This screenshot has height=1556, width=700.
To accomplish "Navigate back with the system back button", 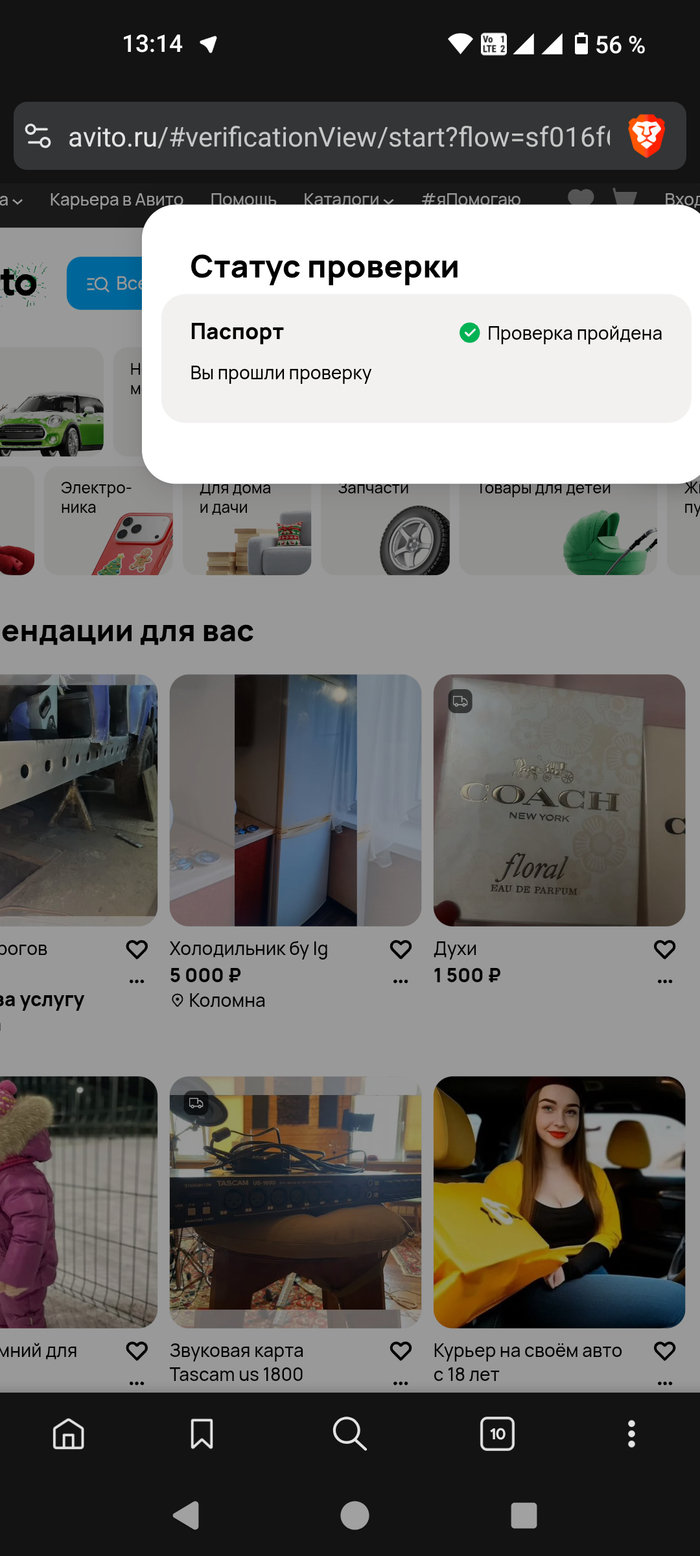I will [x=185, y=1515].
